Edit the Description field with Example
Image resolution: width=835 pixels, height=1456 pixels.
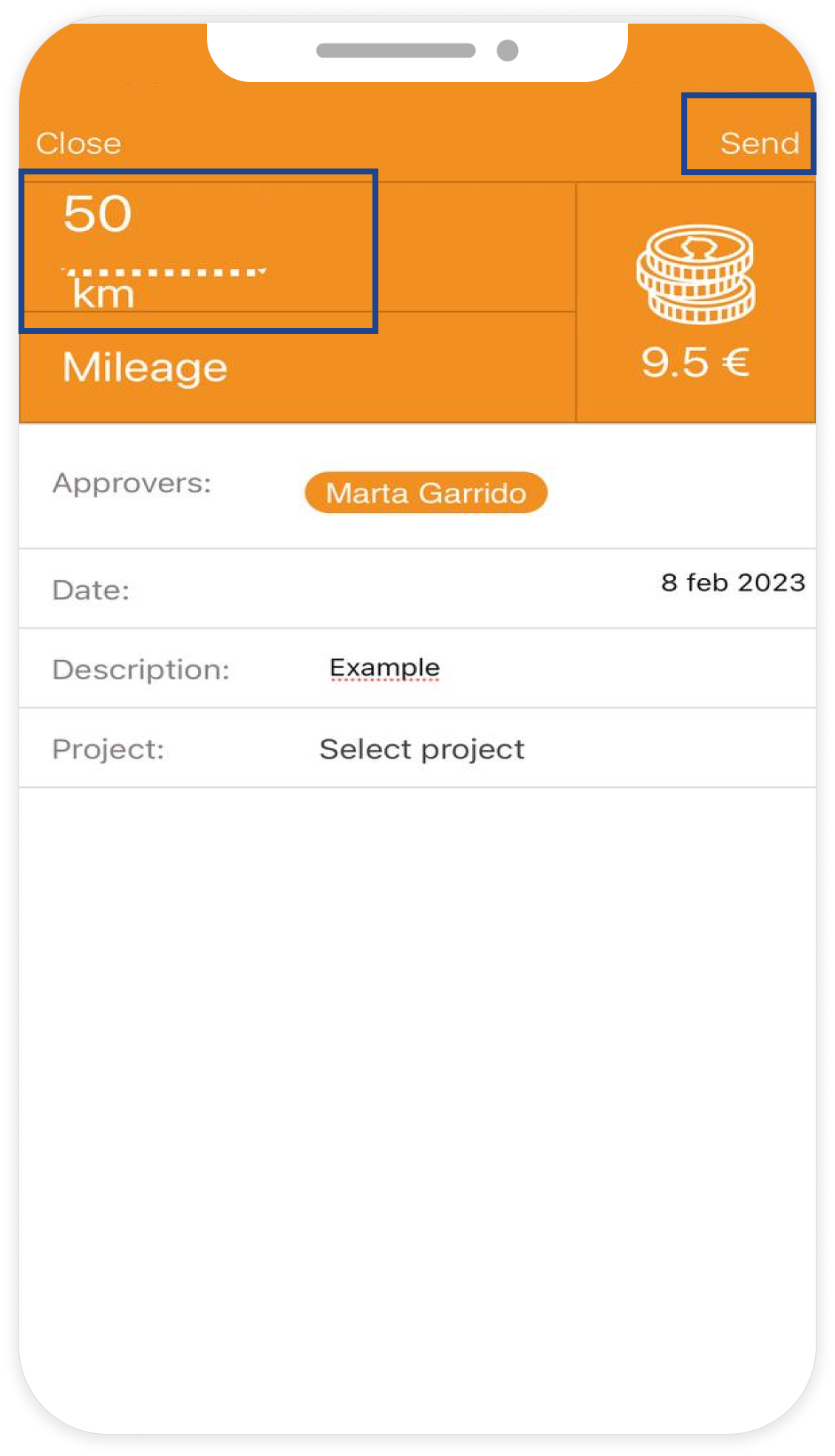coord(384,668)
